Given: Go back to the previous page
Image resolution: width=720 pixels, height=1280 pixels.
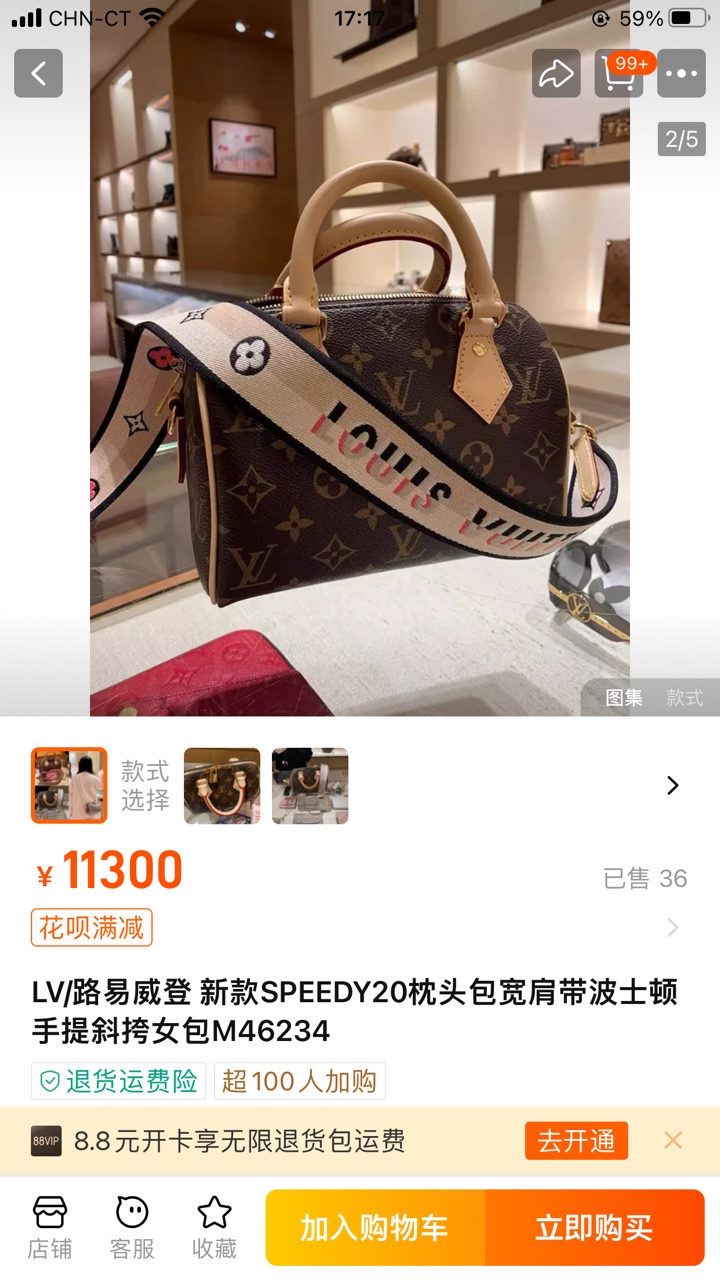Looking at the screenshot, I should [x=38, y=73].
